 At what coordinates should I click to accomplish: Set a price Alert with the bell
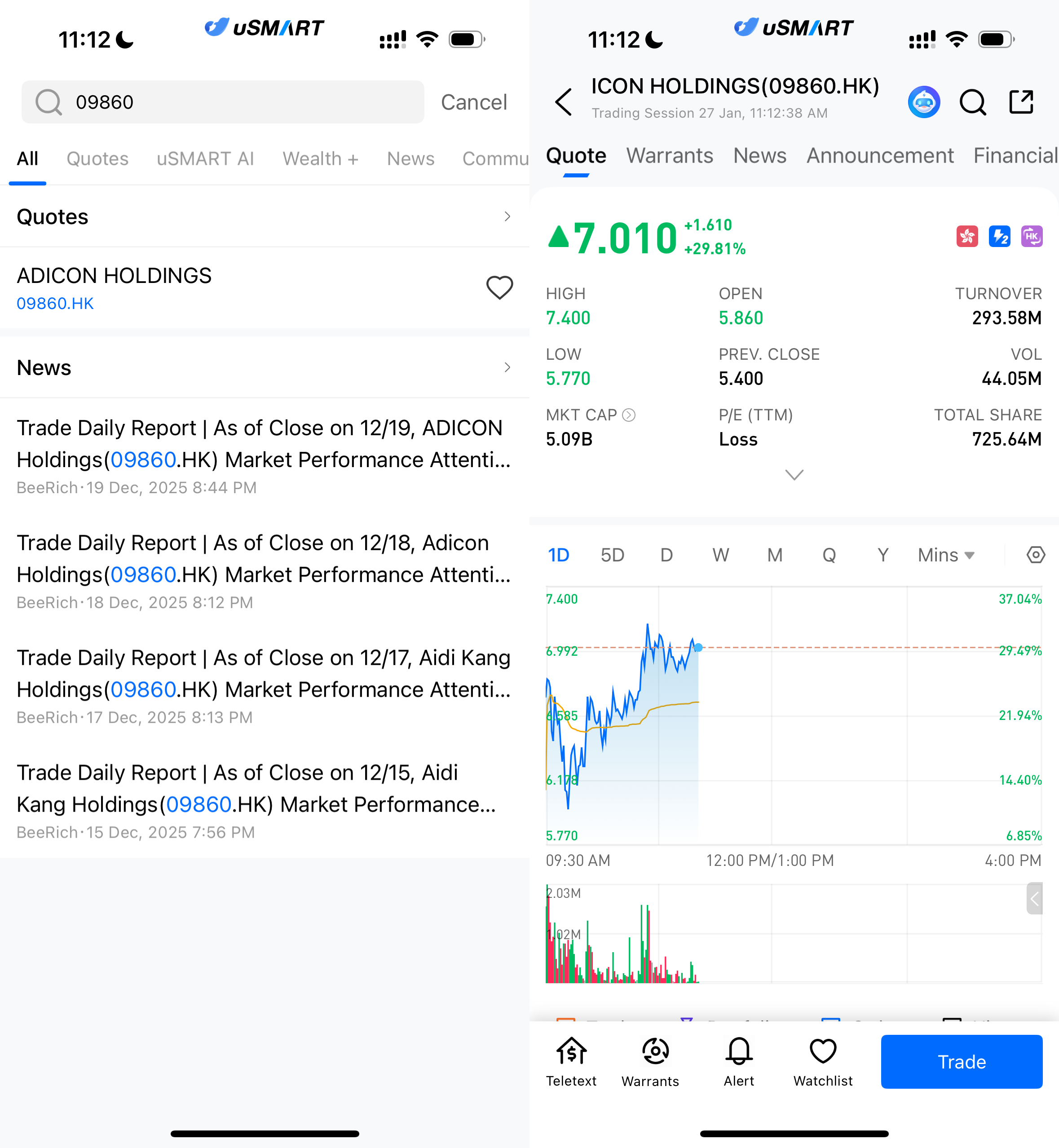coord(739,1061)
